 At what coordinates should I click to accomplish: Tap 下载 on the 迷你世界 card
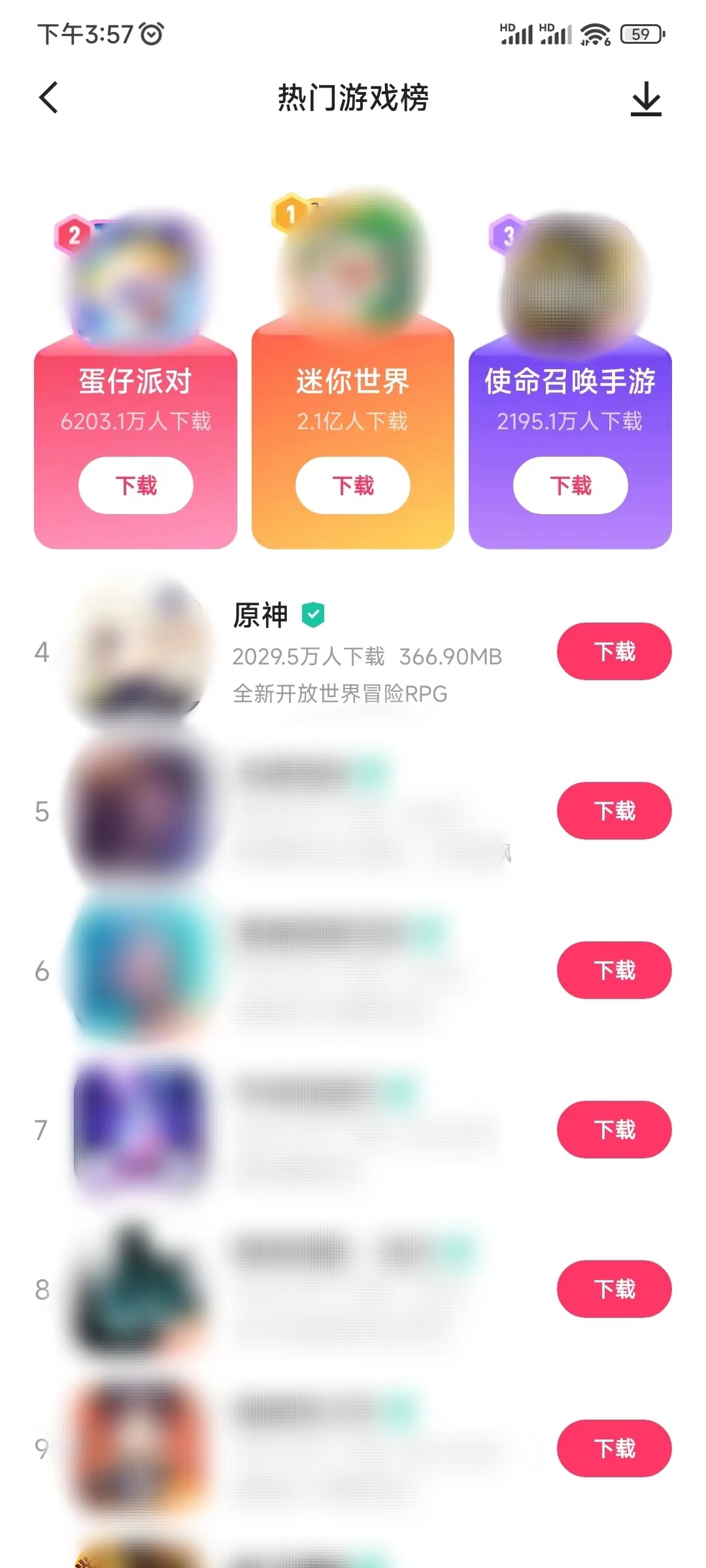[352, 485]
